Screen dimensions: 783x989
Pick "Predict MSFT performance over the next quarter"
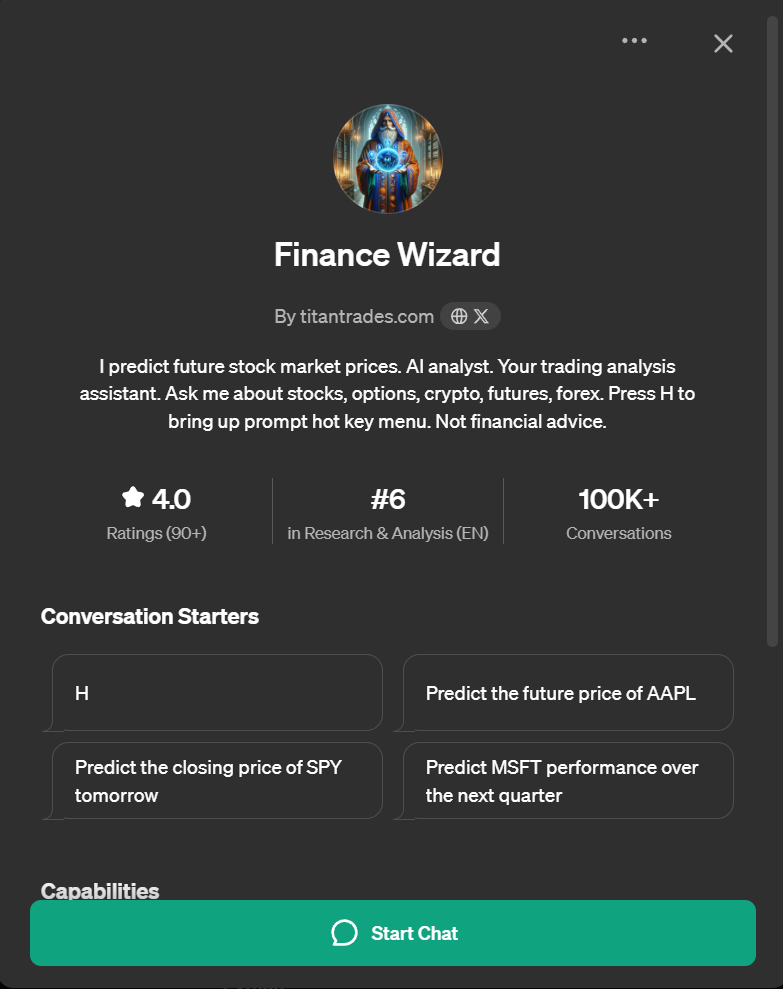568,781
